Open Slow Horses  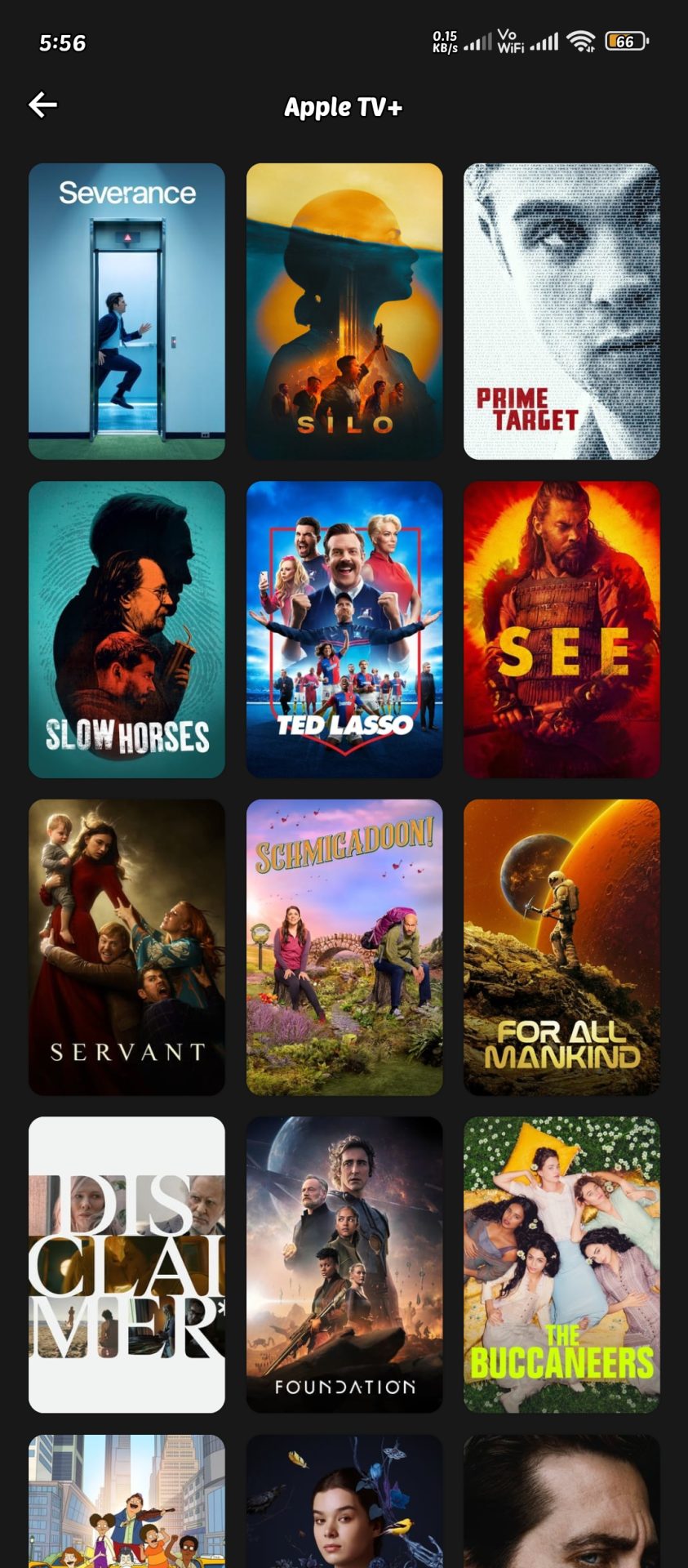(x=127, y=629)
